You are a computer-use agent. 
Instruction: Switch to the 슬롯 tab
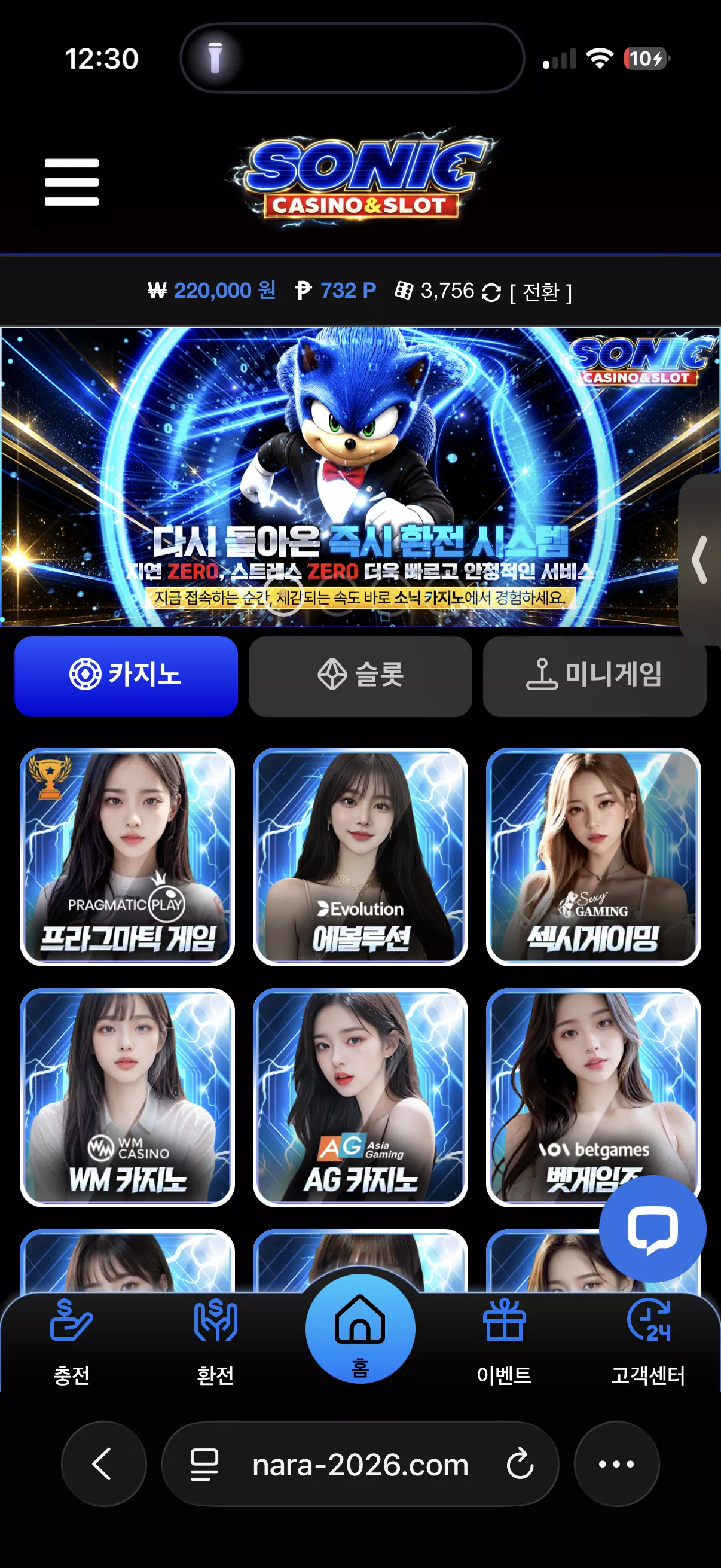click(360, 676)
